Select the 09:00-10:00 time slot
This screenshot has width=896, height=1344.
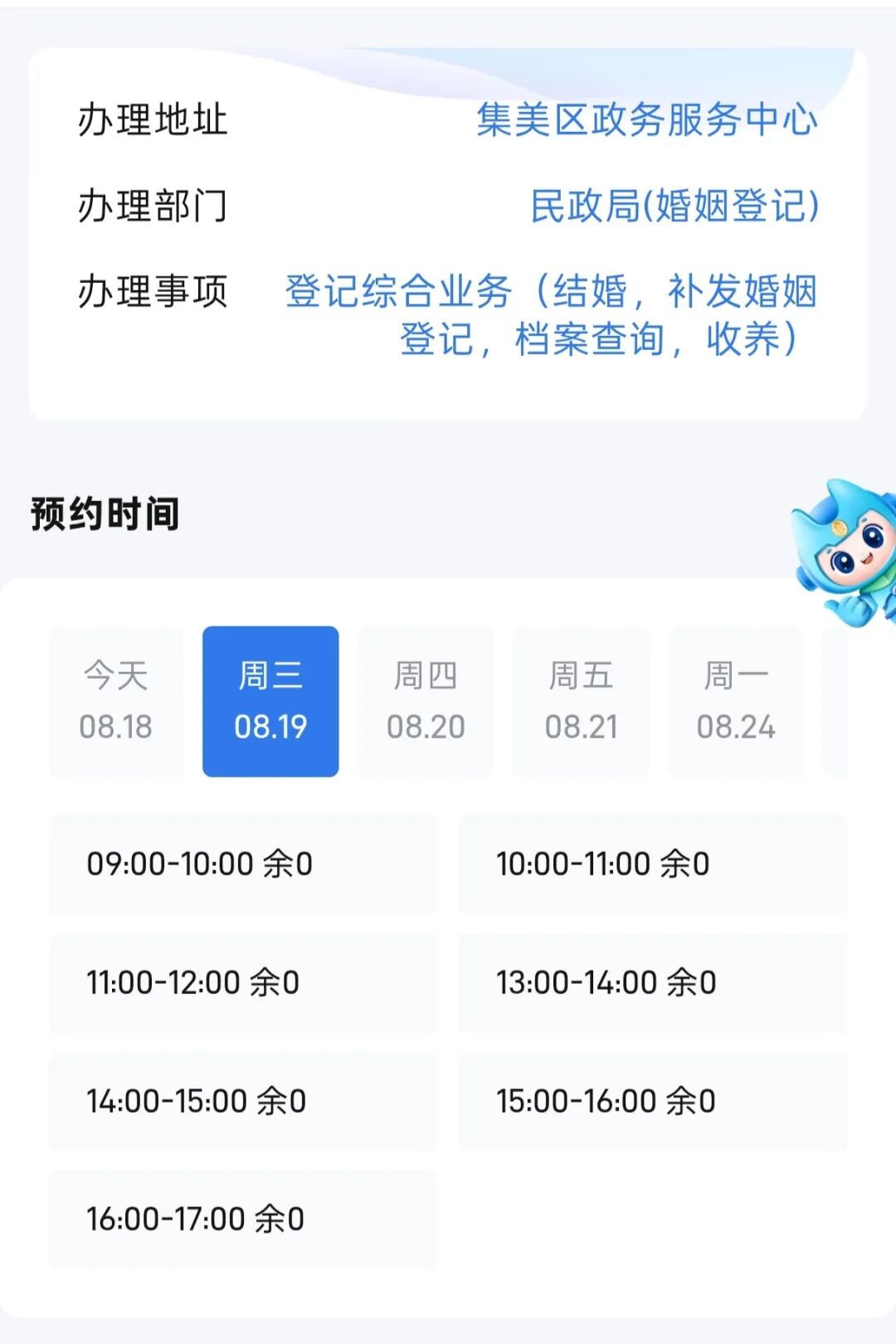[x=242, y=864]
